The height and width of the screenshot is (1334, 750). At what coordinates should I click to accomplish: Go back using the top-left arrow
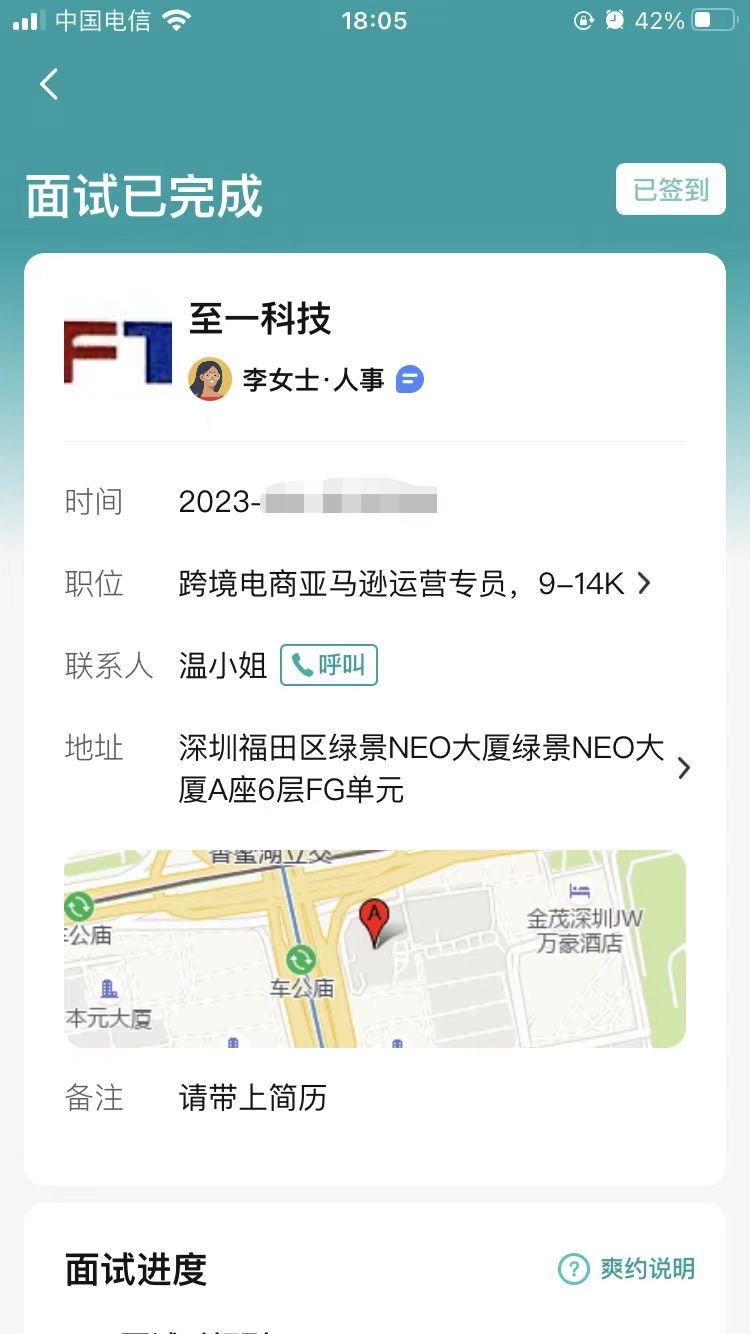click(49, 84)
